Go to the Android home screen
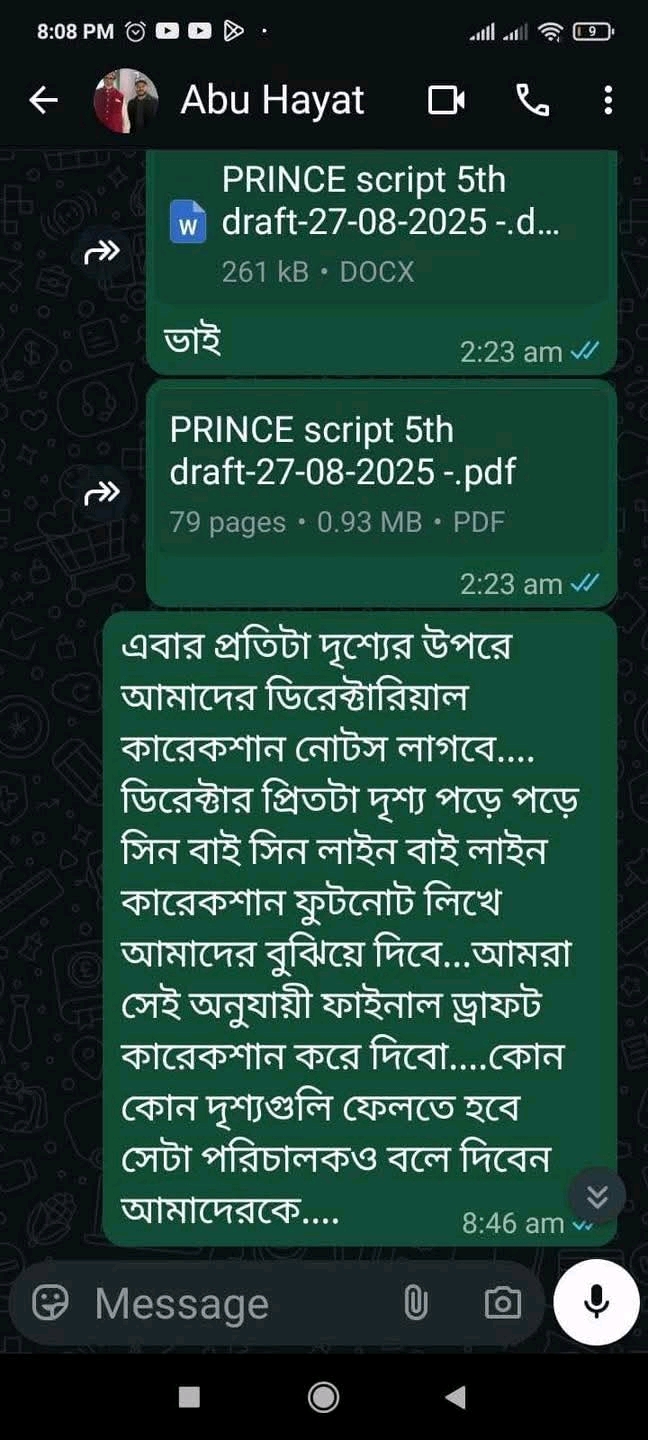 tap(323, 1397)
